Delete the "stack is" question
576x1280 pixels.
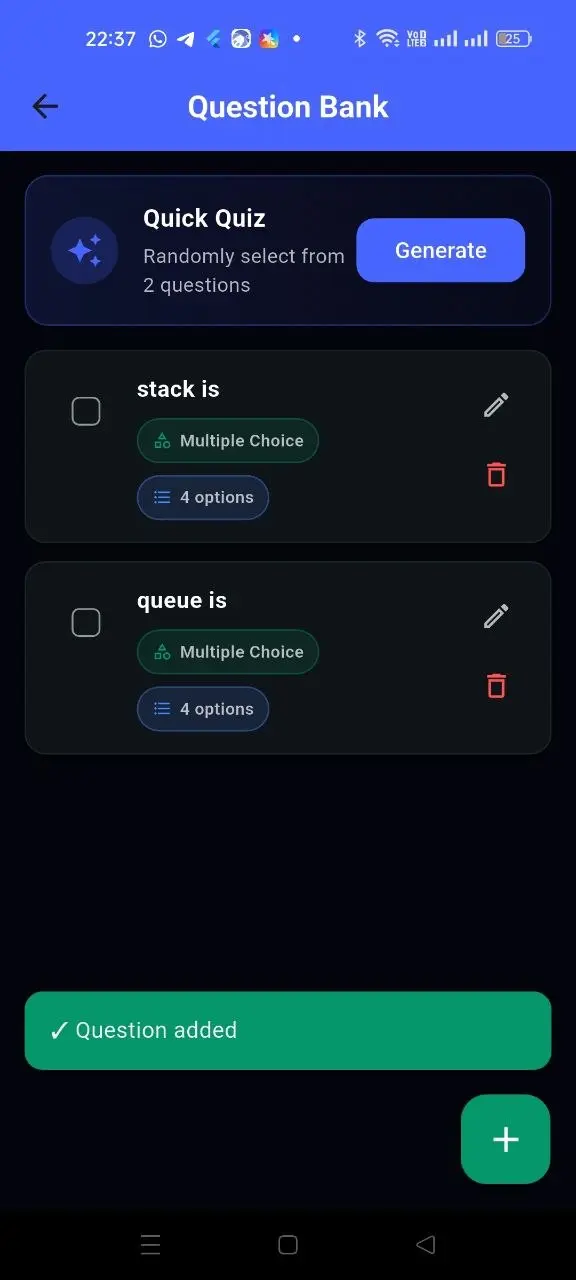[x=496, y=475]
